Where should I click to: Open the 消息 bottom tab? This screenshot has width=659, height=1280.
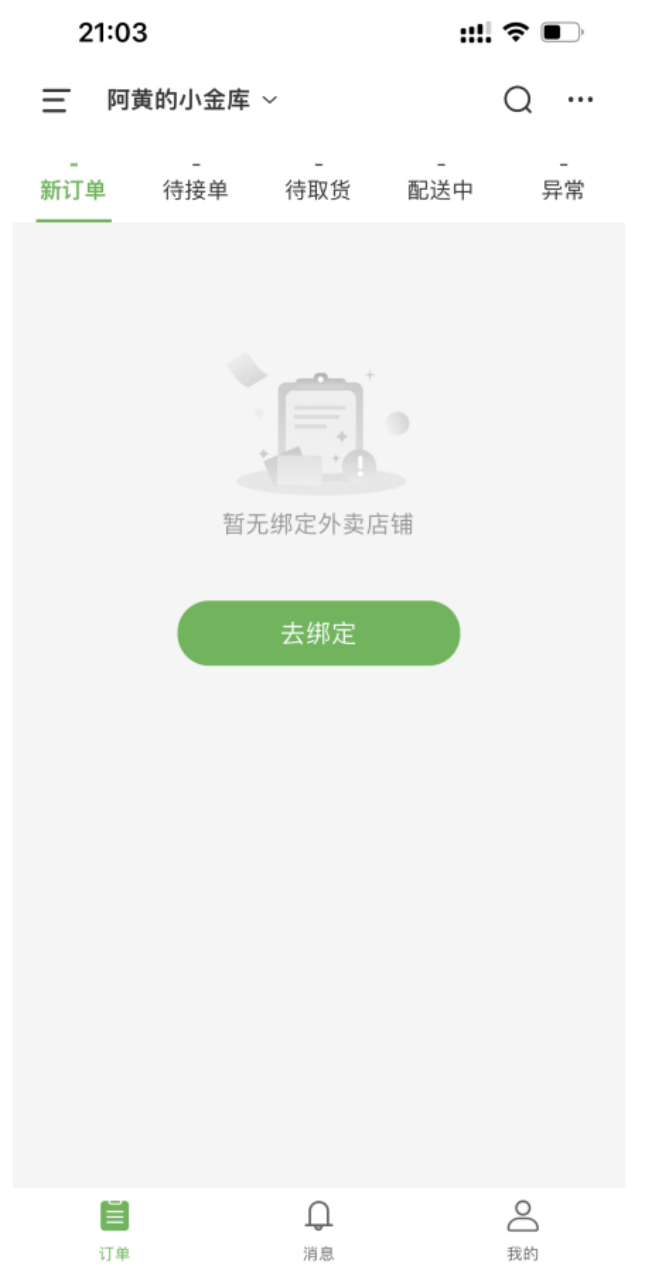coord(318,1230)
